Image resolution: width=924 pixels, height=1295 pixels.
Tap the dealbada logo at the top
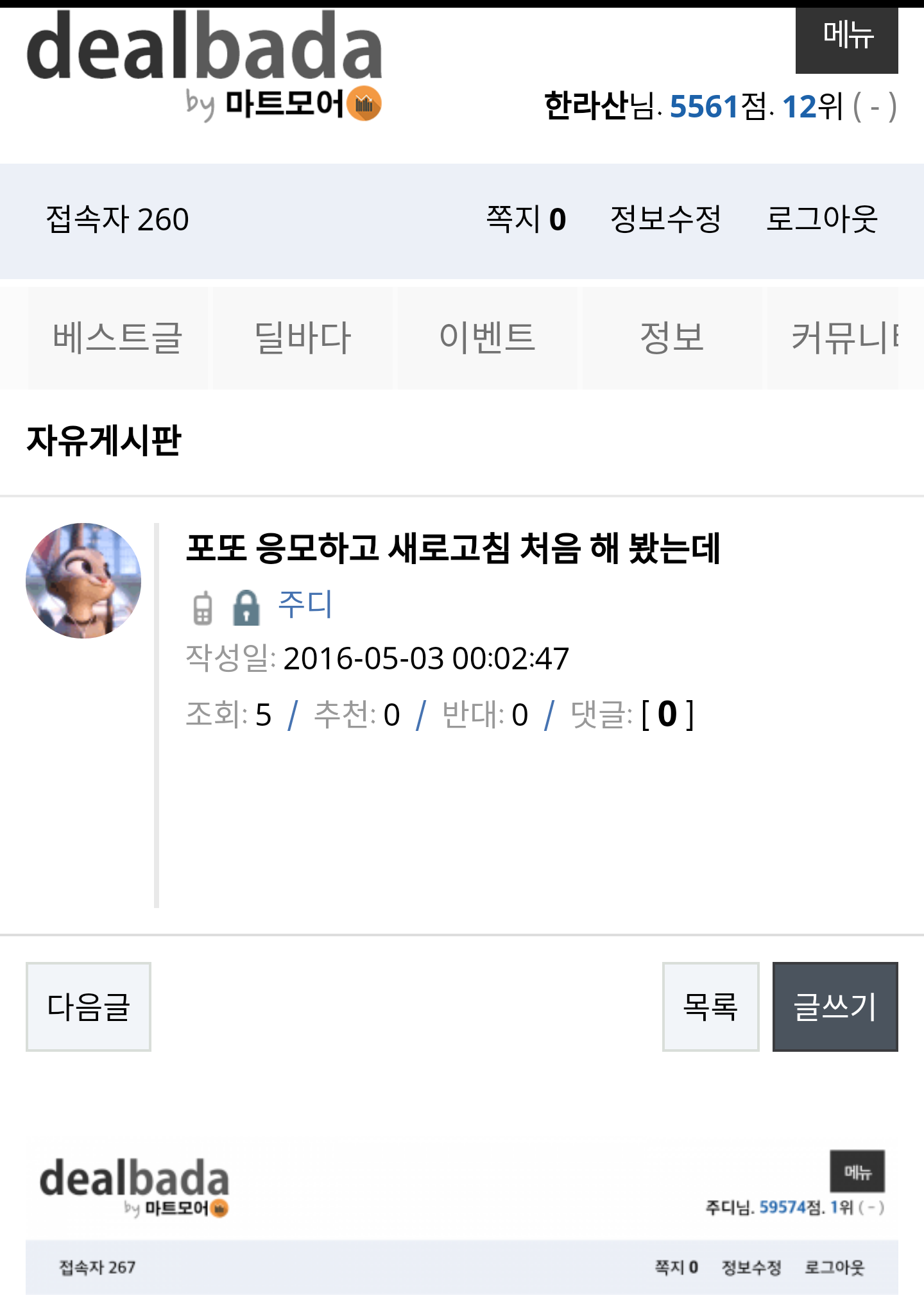pos(204,65)
